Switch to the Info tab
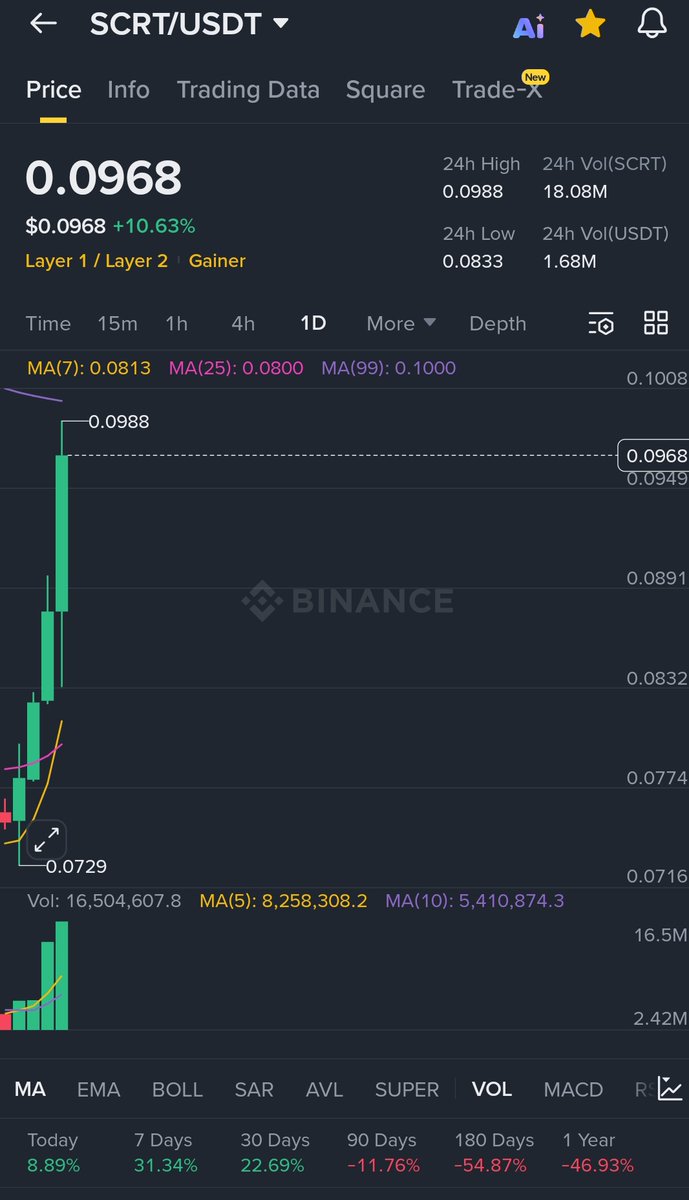The image size is (689, 1200). pyautogui.click(x=128, y=90)
